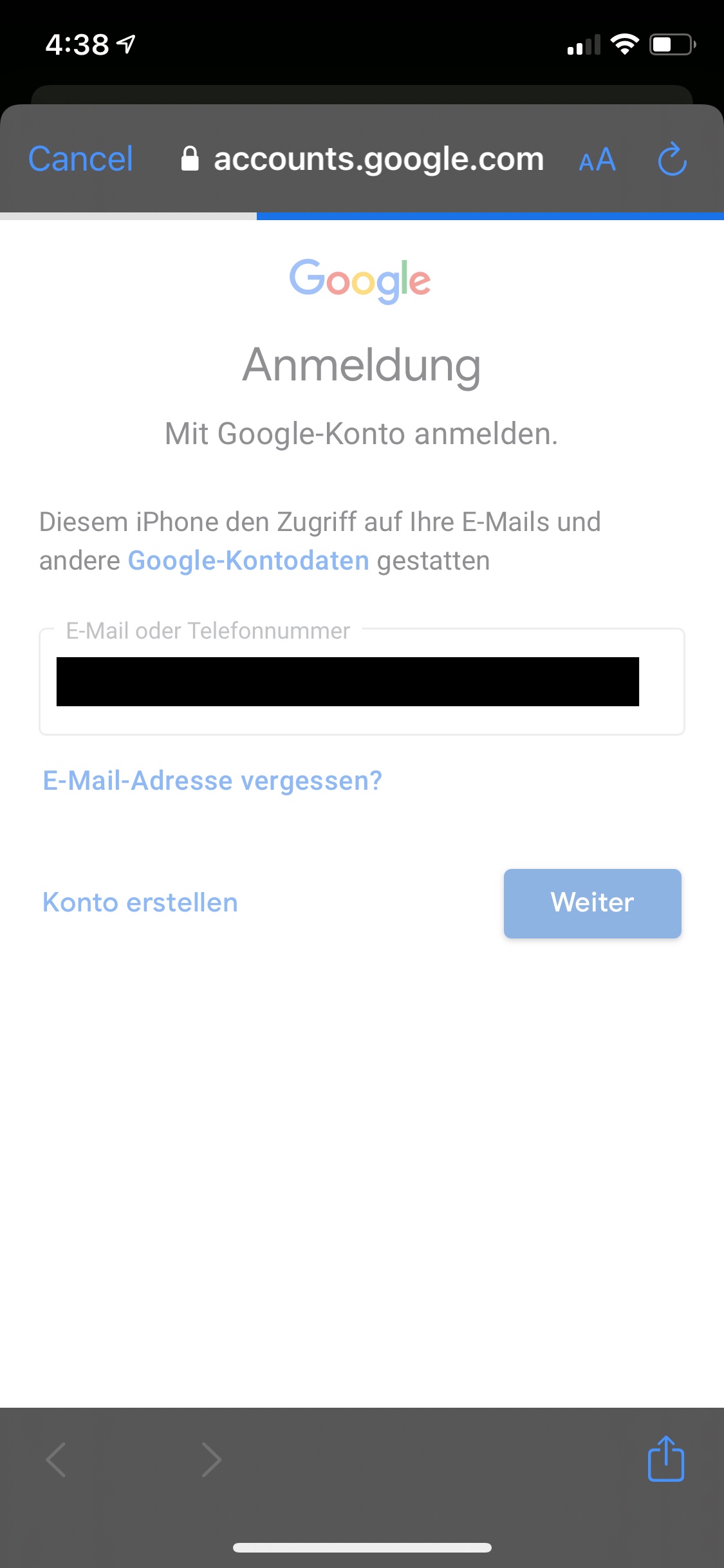Open the Google-Kontodaten link

coord(248,561)
